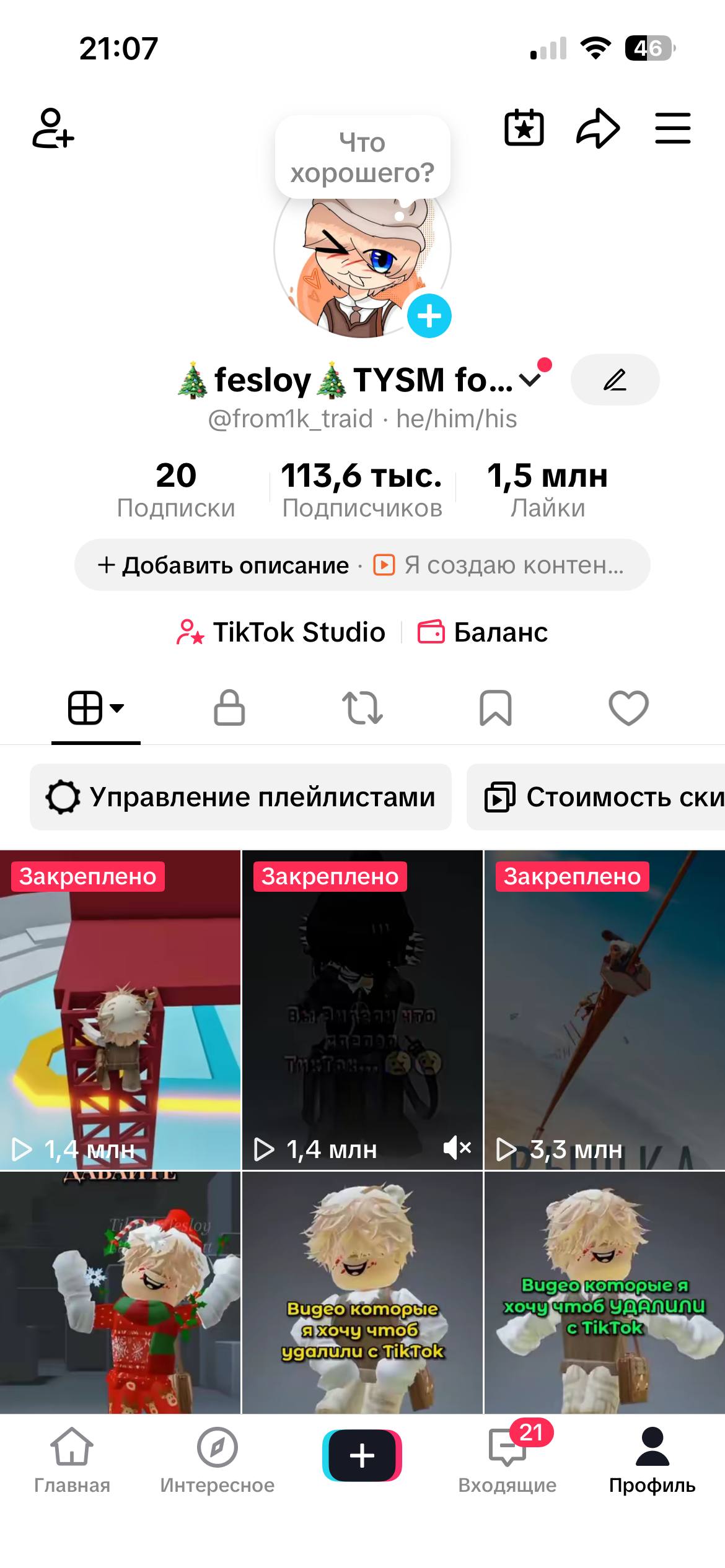Switch to the private videos lock tab
The width and height of the screenshot is (725, 1568).
(229, 710)
